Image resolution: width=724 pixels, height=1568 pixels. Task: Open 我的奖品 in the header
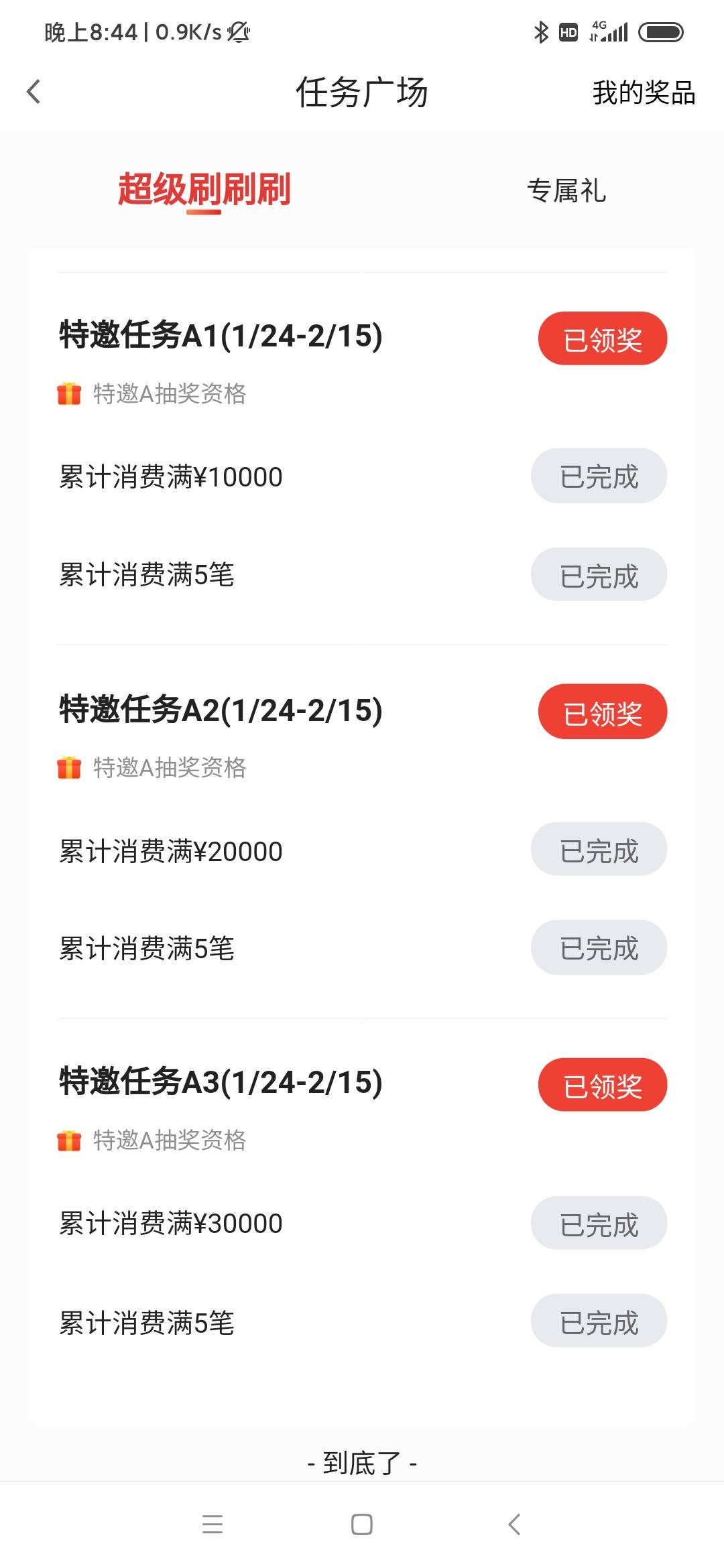click(644, 92)
